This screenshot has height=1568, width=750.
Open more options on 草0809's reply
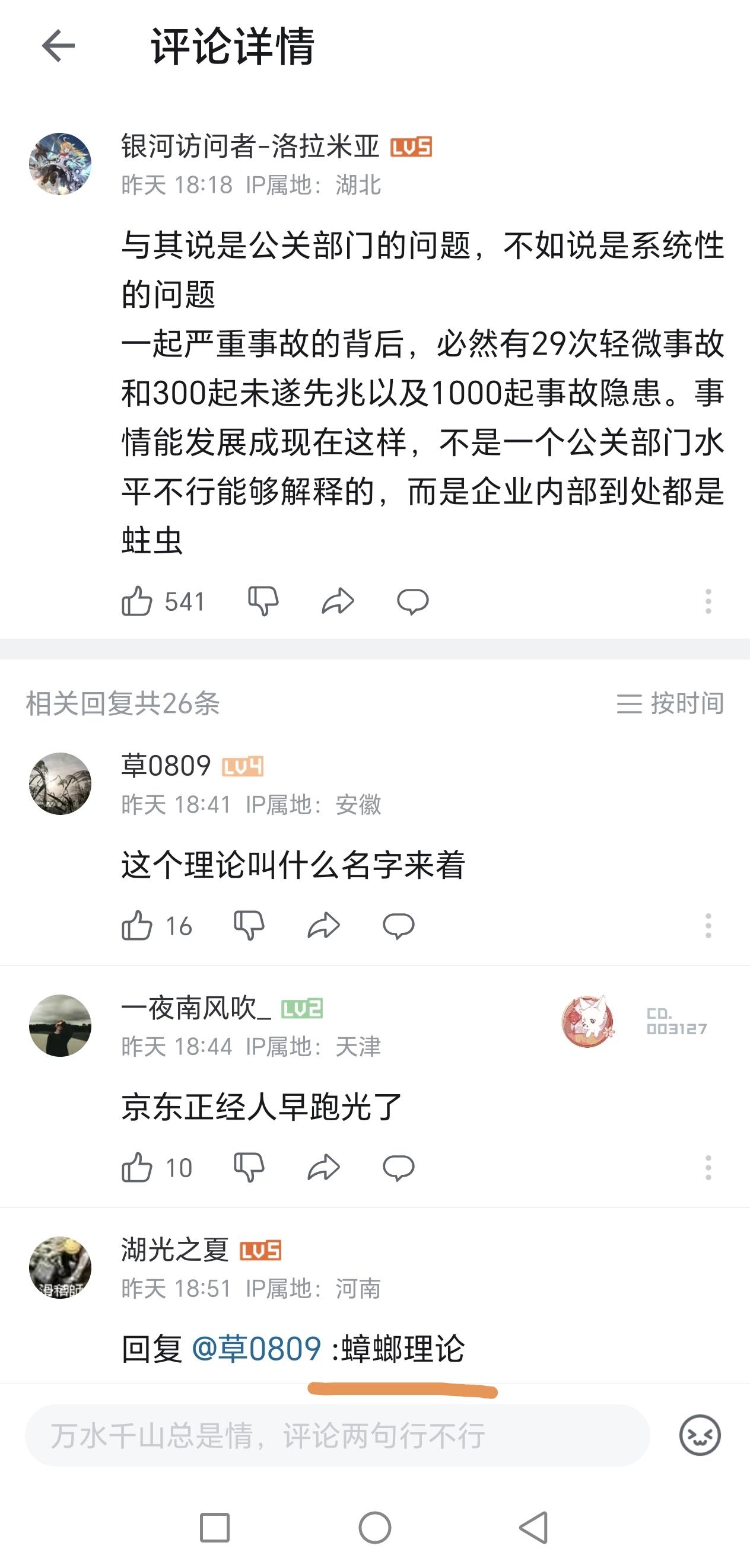coord(708,926)
